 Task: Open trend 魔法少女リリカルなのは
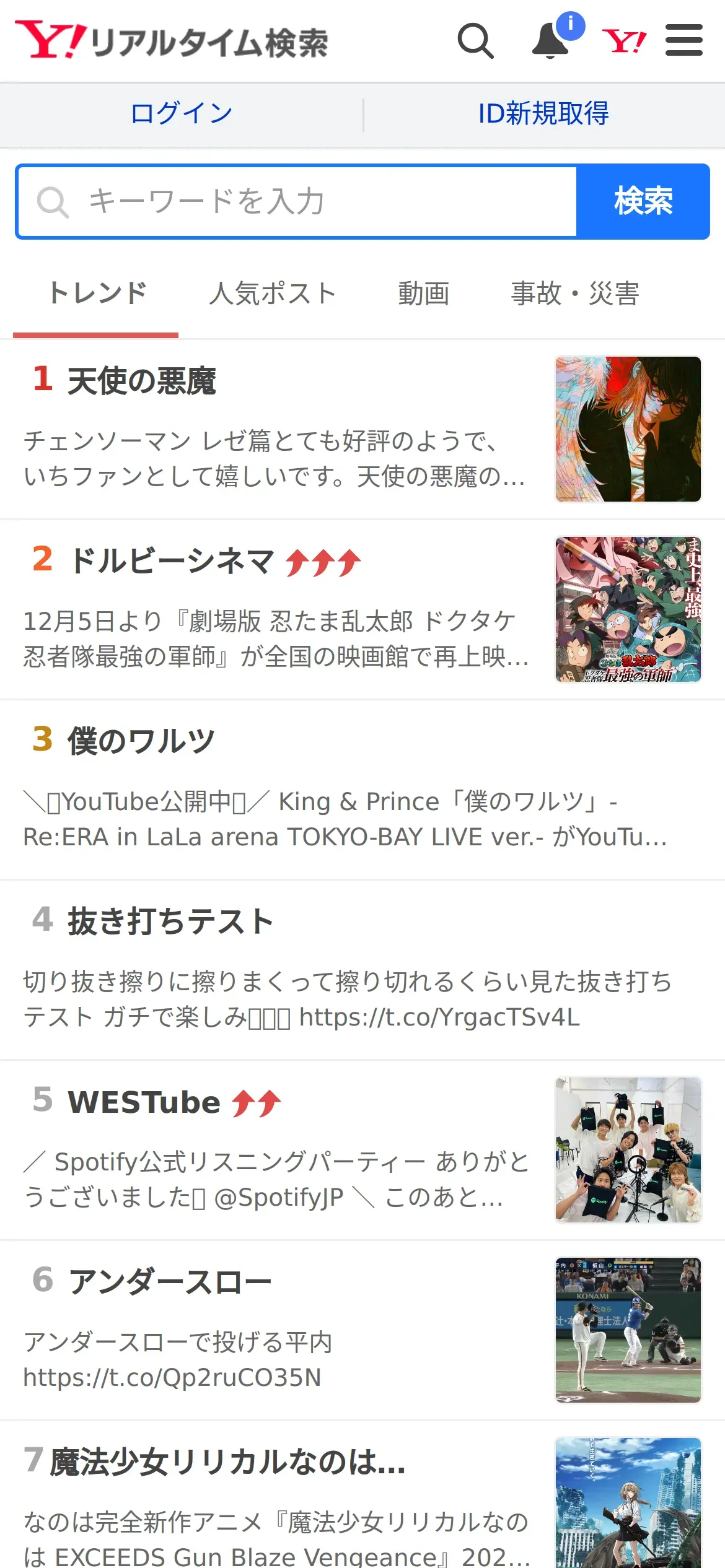pos(227,1462)
